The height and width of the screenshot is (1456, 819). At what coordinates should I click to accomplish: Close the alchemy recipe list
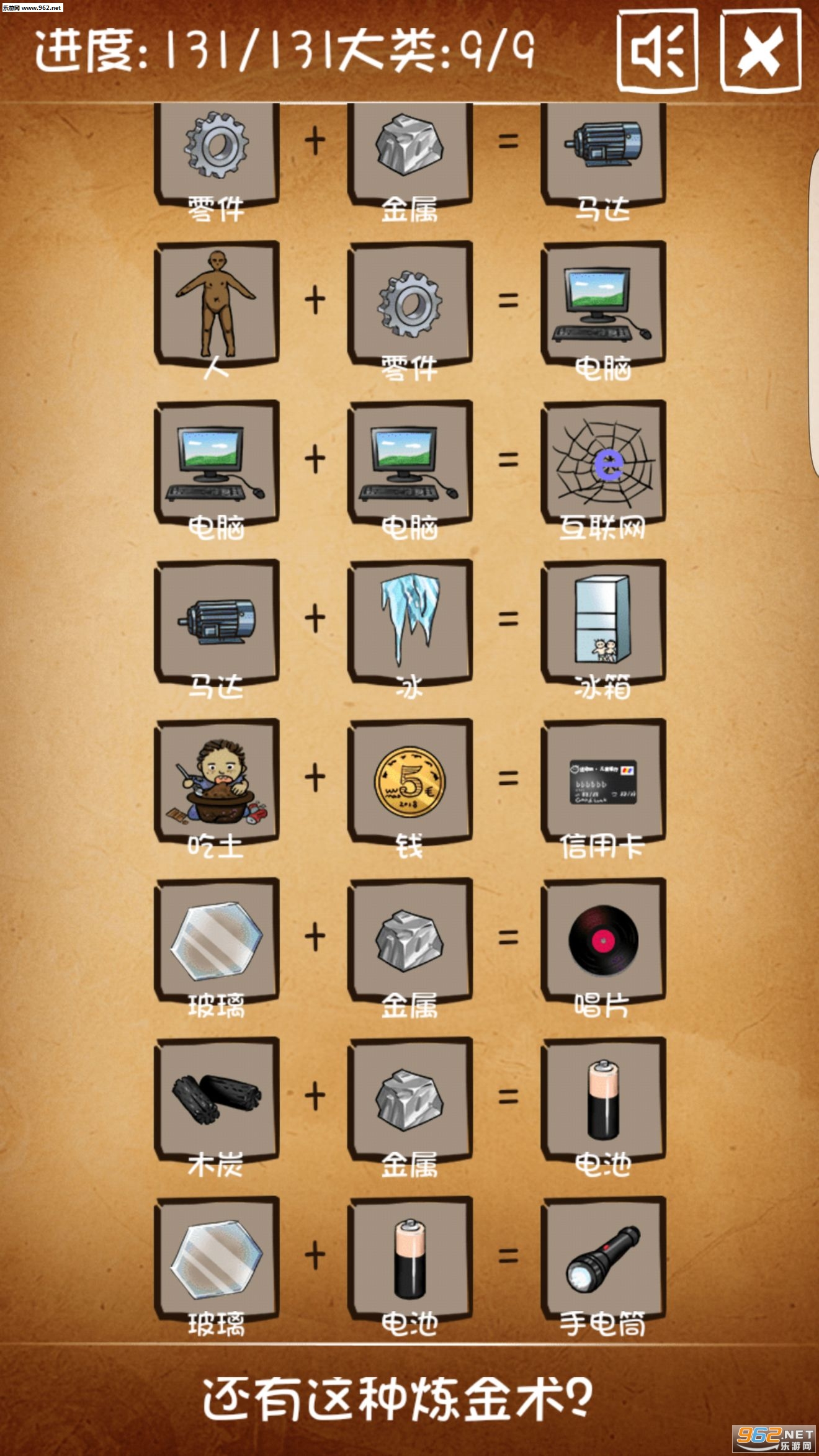(x=761, y=51)
